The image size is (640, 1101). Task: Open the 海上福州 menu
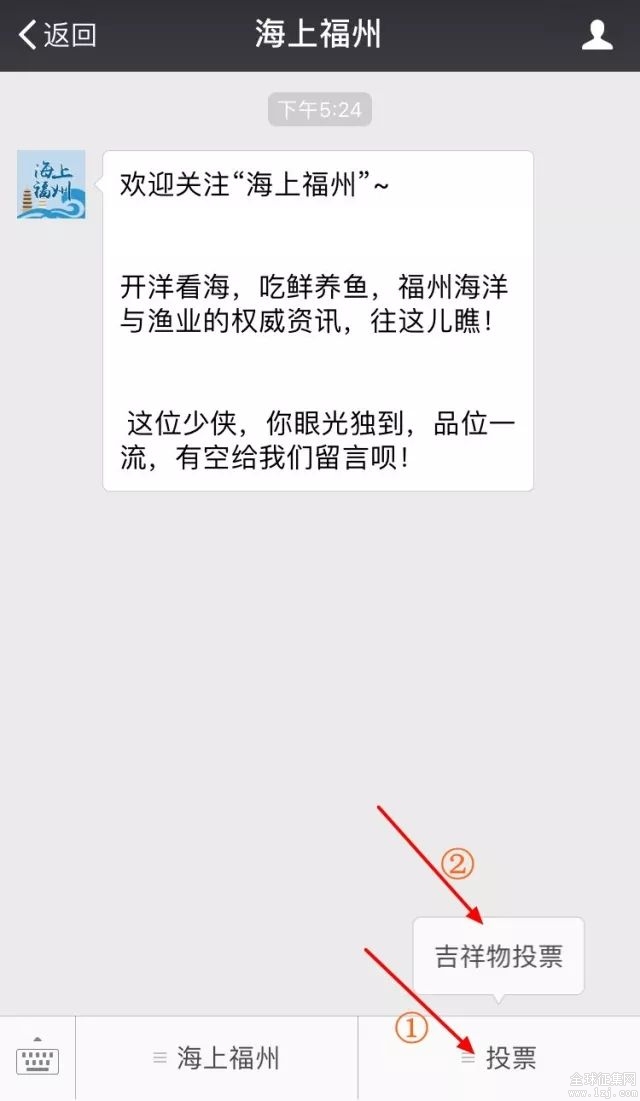point(217,1058)
